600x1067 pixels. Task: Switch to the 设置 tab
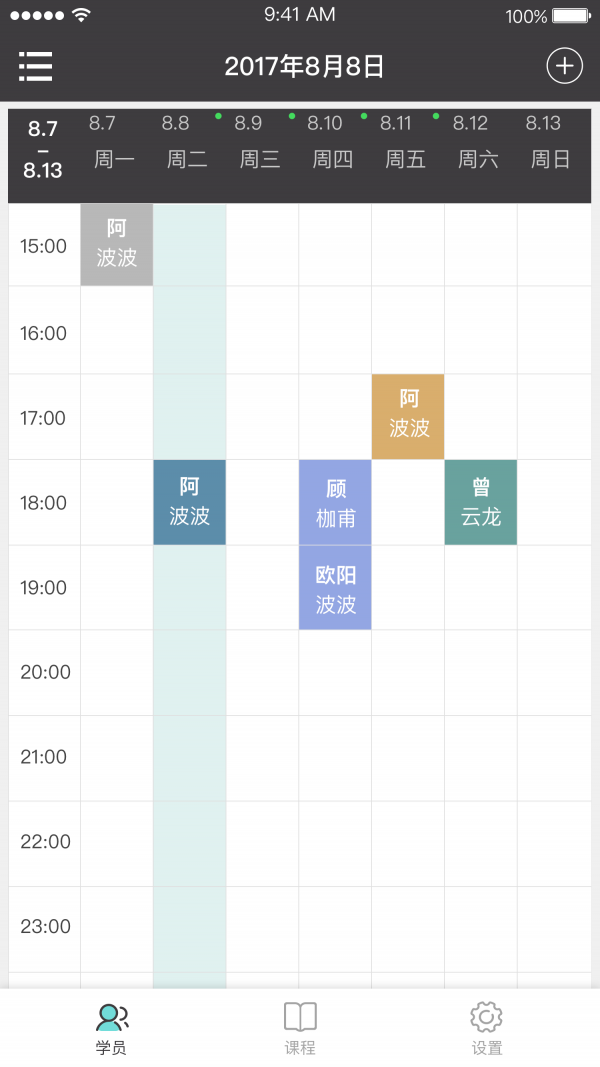click(487, 1029)
